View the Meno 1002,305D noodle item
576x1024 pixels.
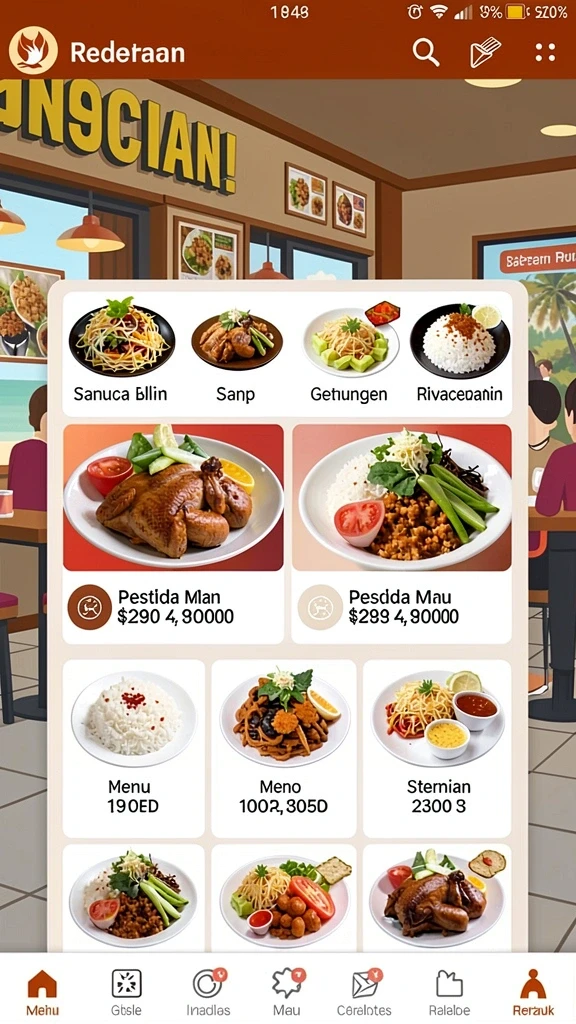pyautogui.click(x=283, y=748)
